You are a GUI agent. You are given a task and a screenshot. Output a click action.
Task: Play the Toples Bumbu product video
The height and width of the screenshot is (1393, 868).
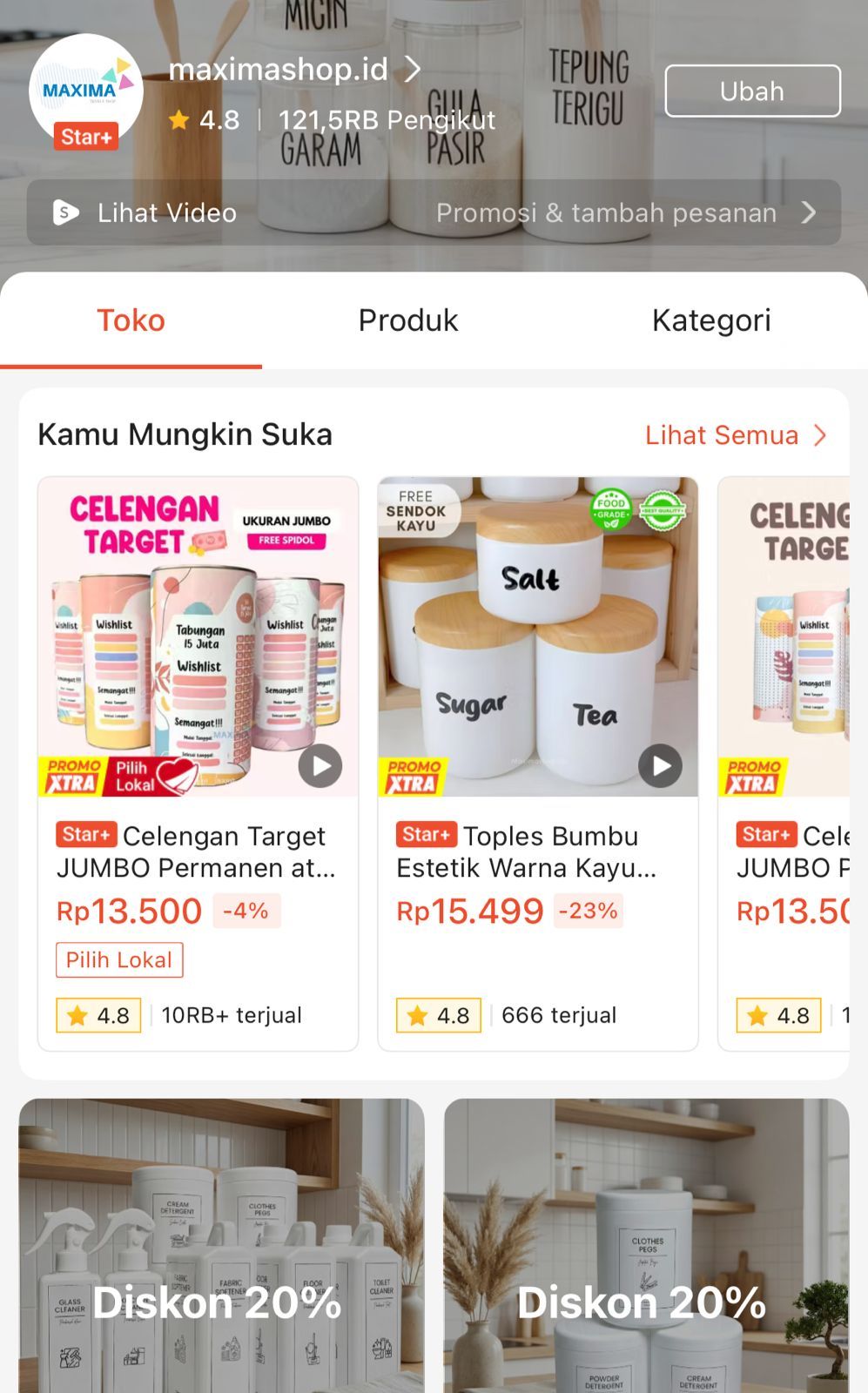click(661, 766)
